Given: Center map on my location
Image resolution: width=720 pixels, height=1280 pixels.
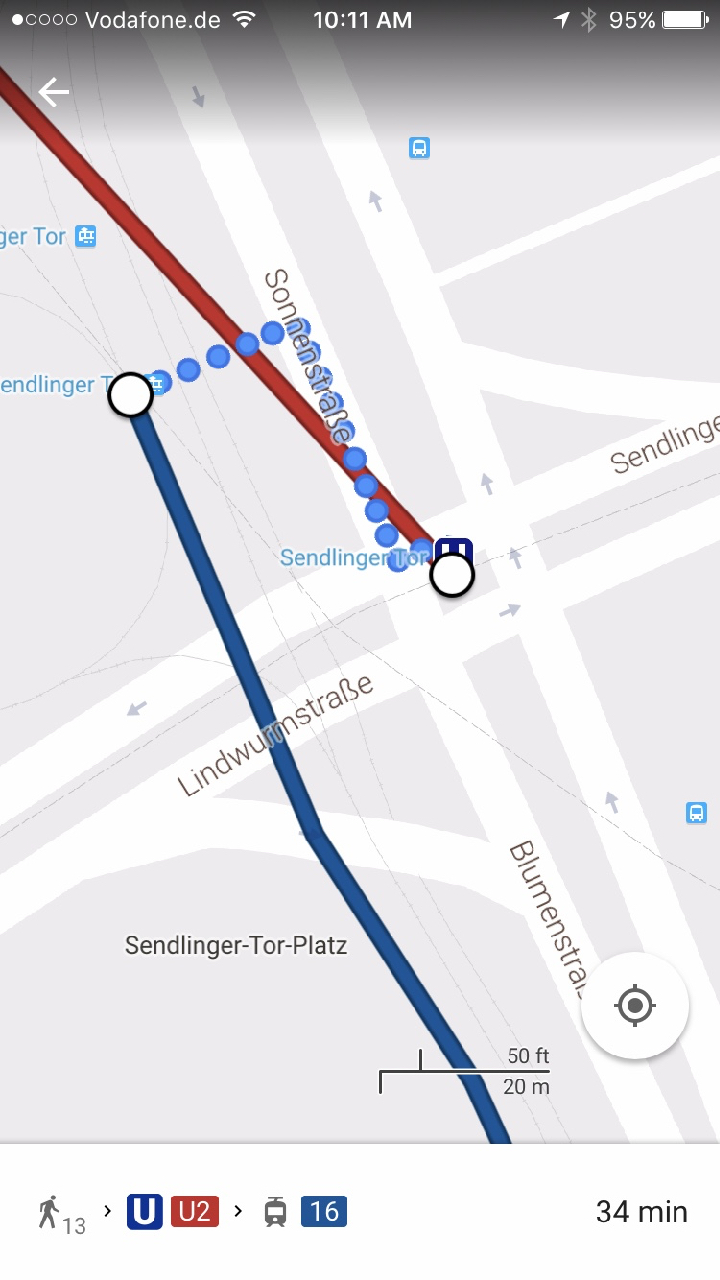Looking at the screenshot, I should click(x=635, y=1005).
